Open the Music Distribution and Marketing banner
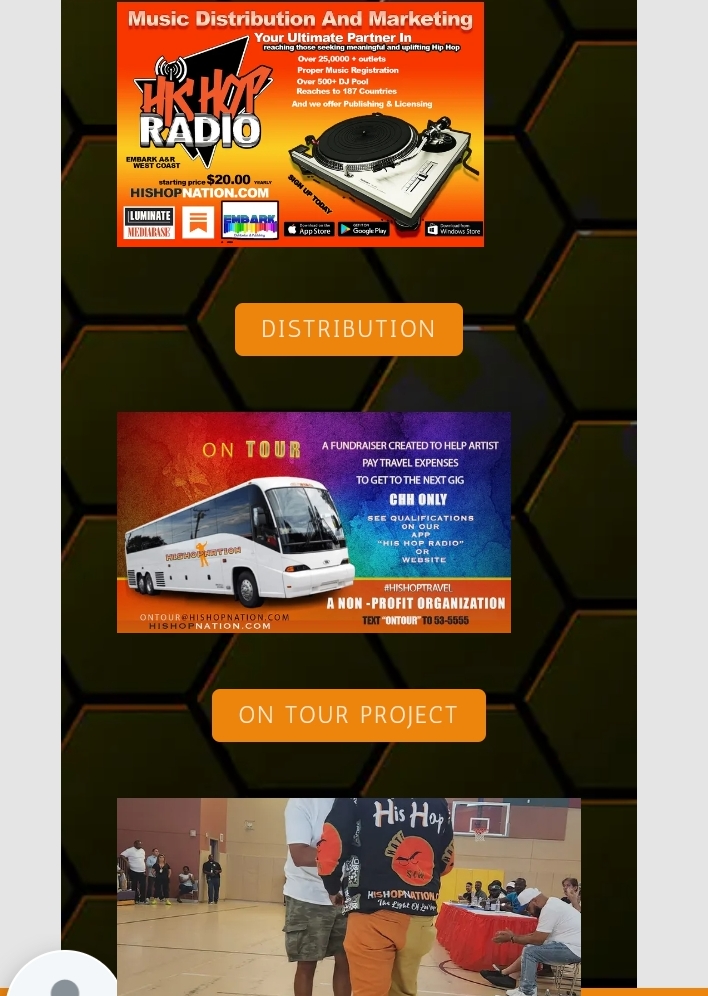The width and height of the screenshot is (708, 996). click(x=300, y=124)
